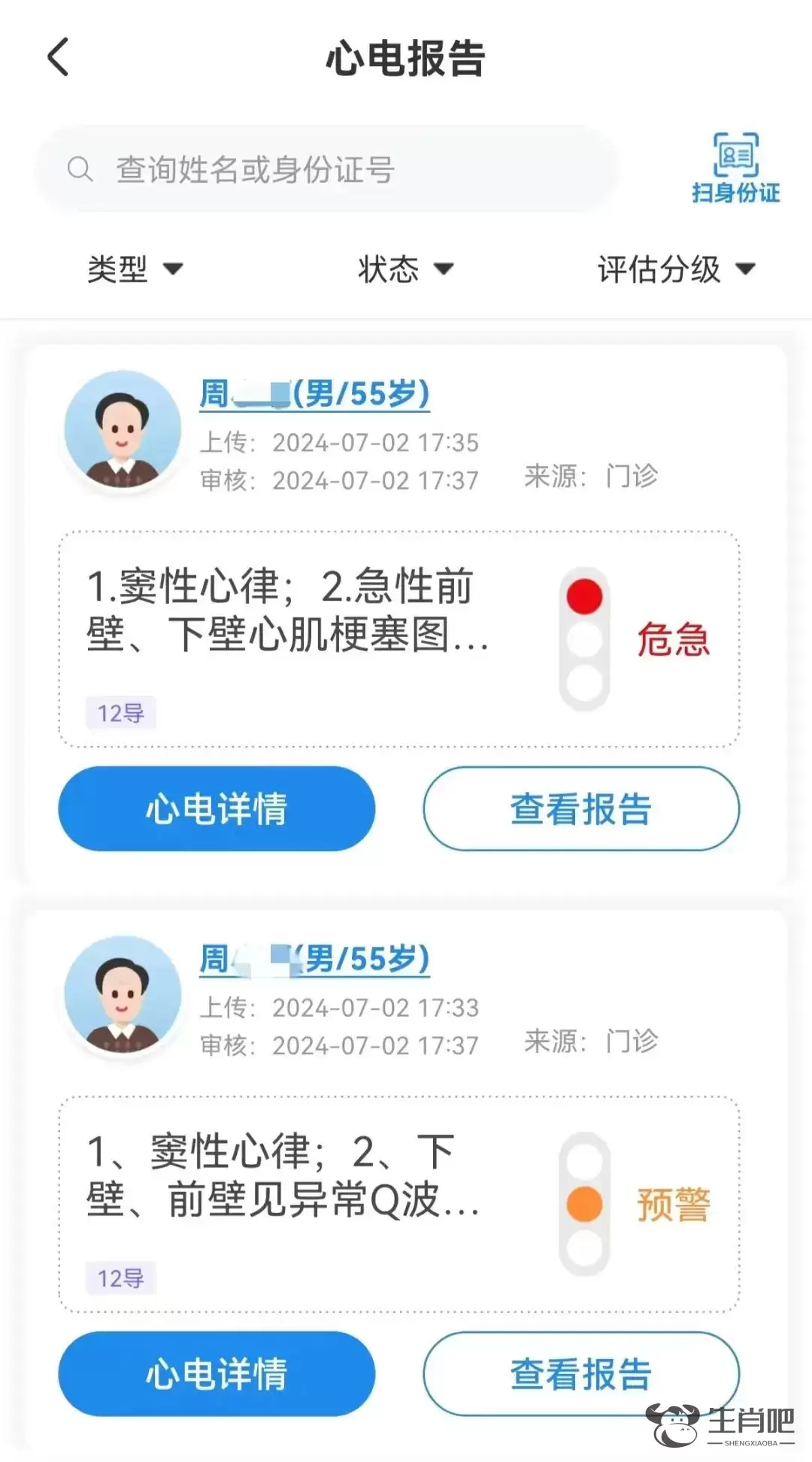
Task: Open patient name link uploaded at 17:35
Action: coord(314,394)
